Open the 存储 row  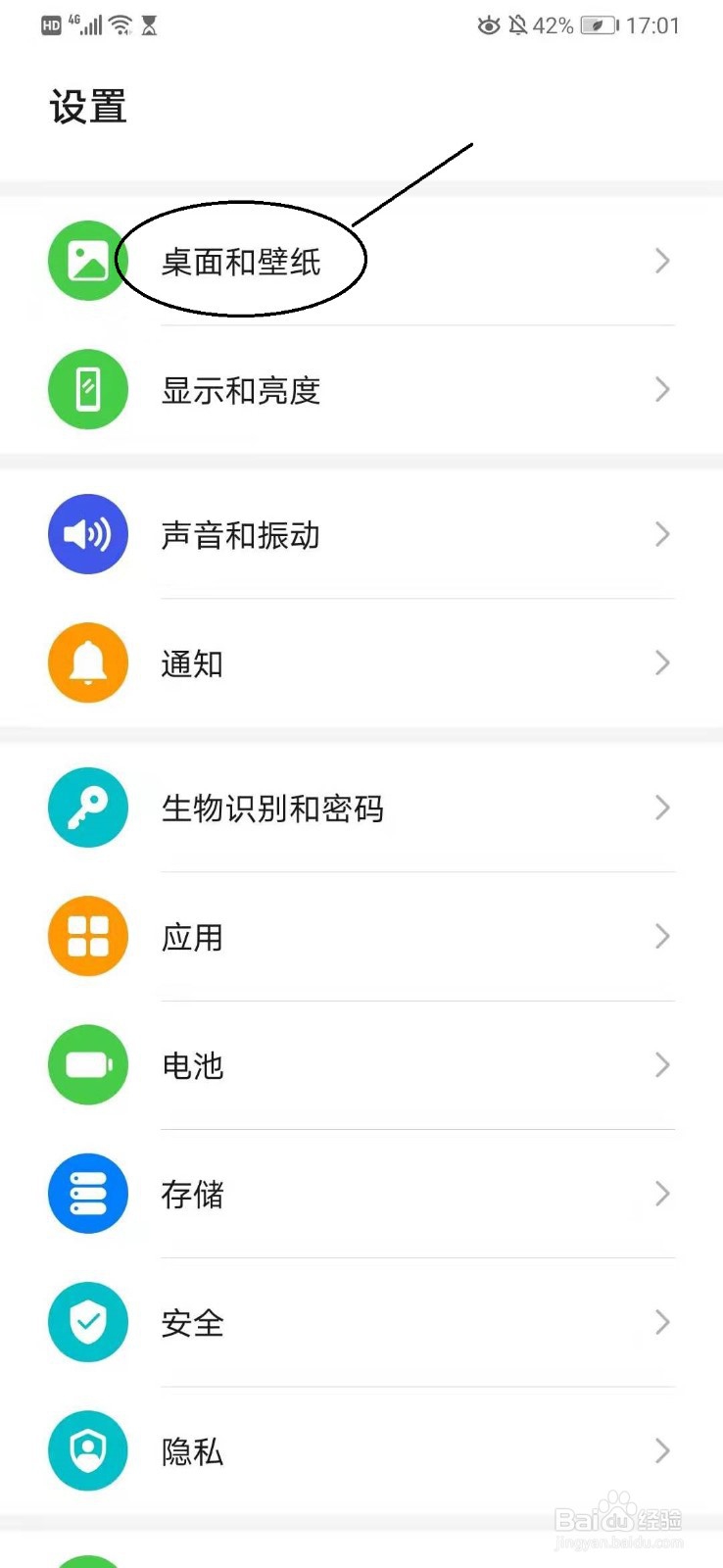point(193,1194)
